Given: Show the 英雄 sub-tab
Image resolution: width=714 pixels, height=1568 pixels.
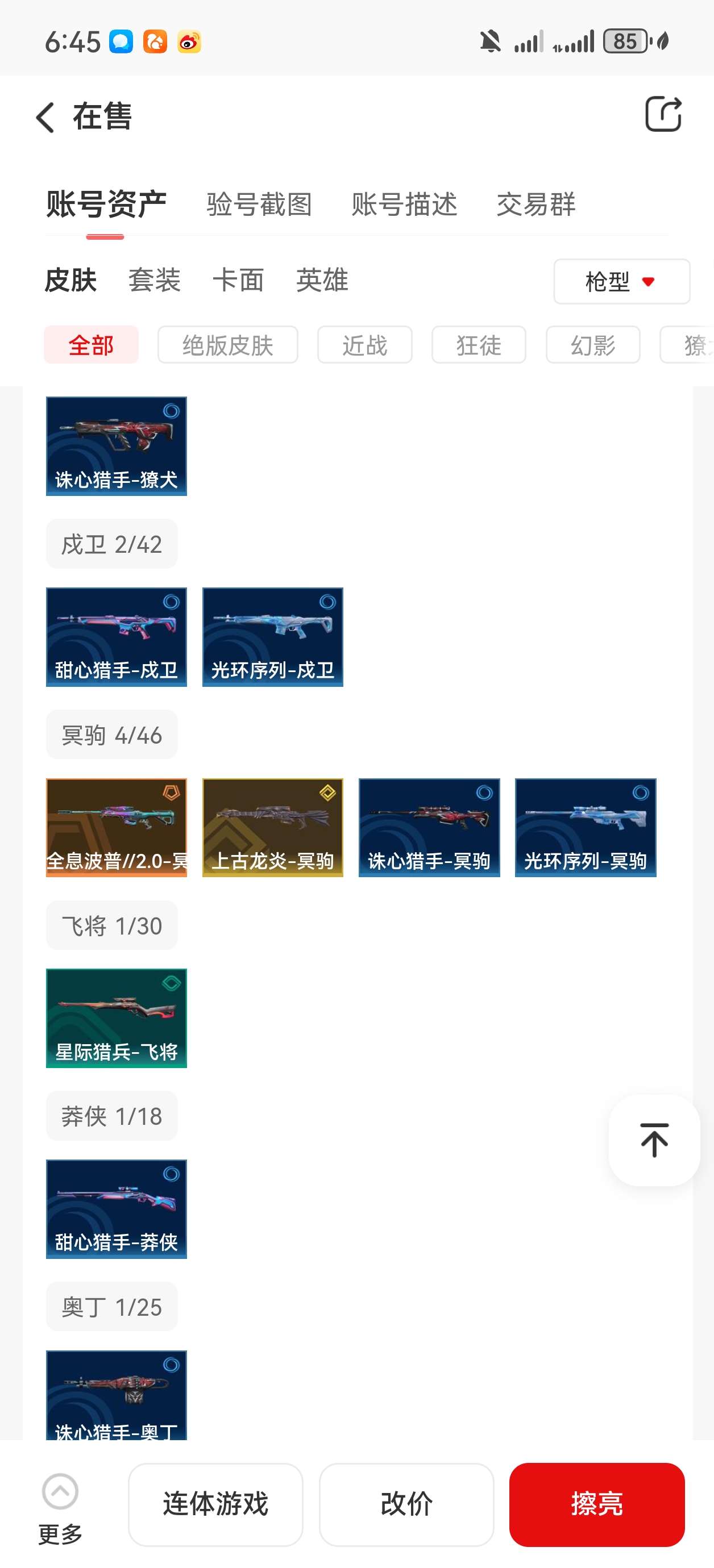Looking at the screenshot, I should point(322,281).
